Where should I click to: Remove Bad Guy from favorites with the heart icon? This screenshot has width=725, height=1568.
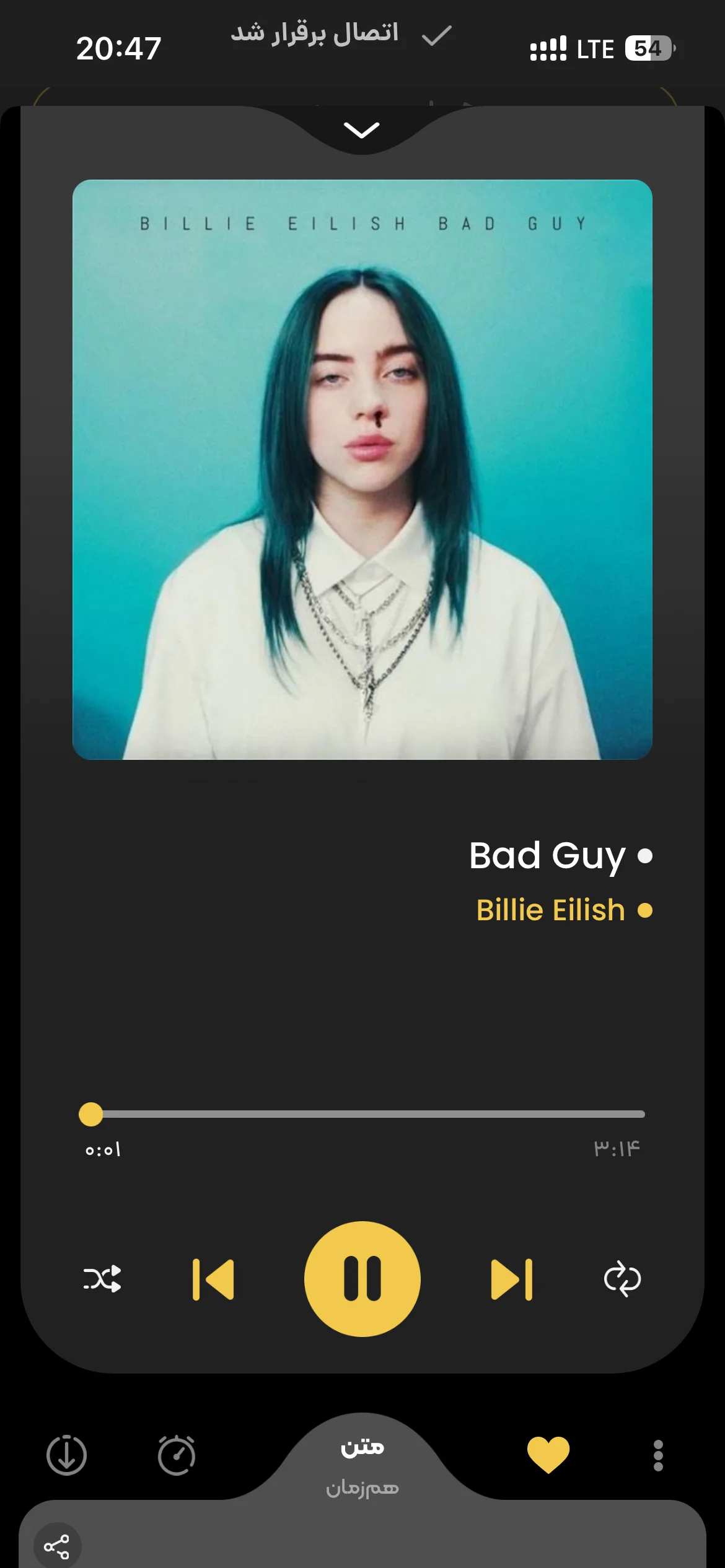click(548, 1455)
